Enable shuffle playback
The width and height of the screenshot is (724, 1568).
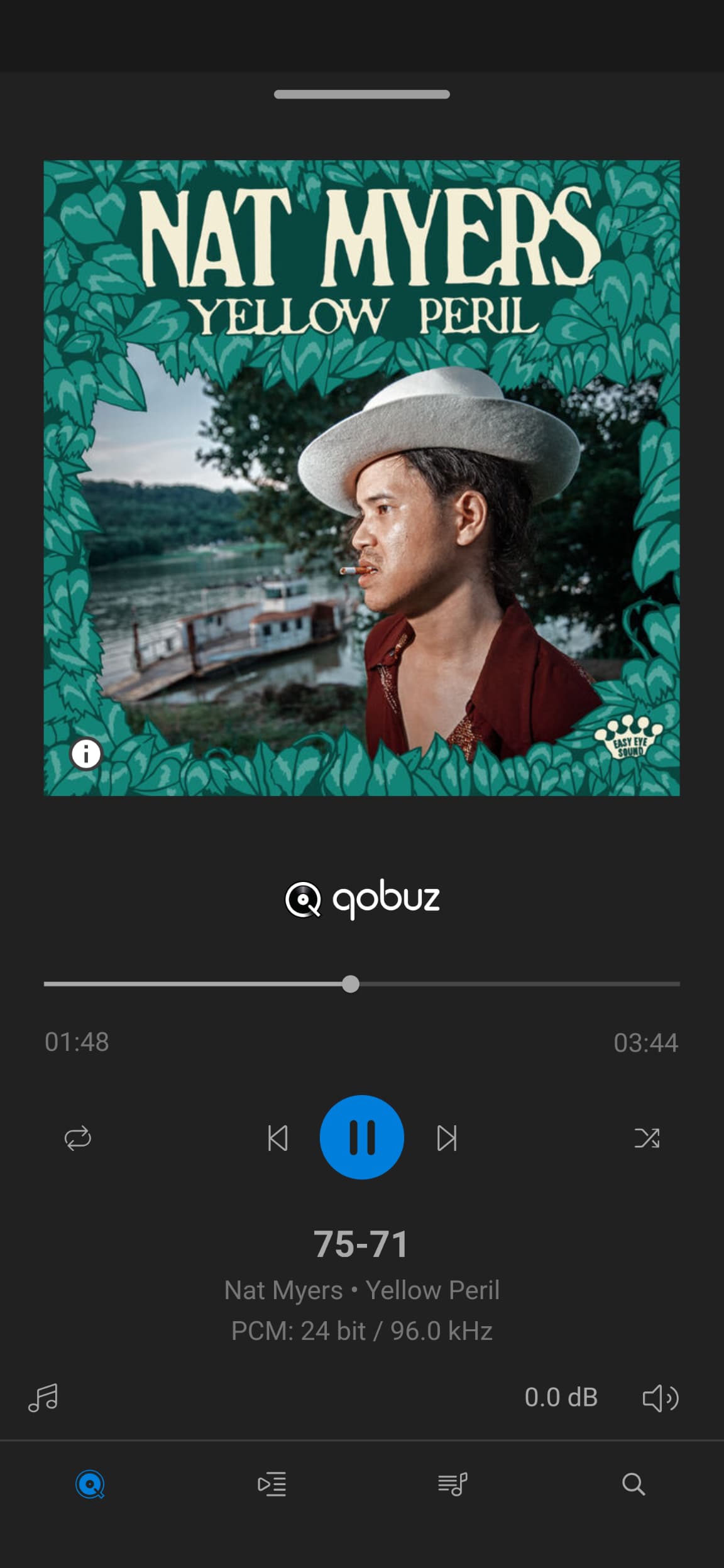coord(647,1138)
